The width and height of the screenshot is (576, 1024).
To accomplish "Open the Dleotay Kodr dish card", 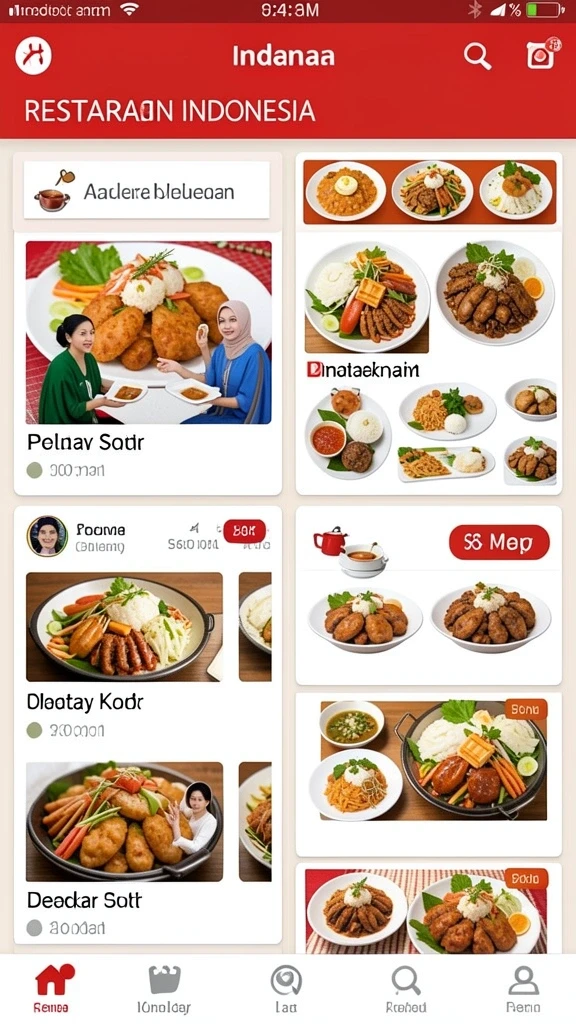I will pos(124,655).
